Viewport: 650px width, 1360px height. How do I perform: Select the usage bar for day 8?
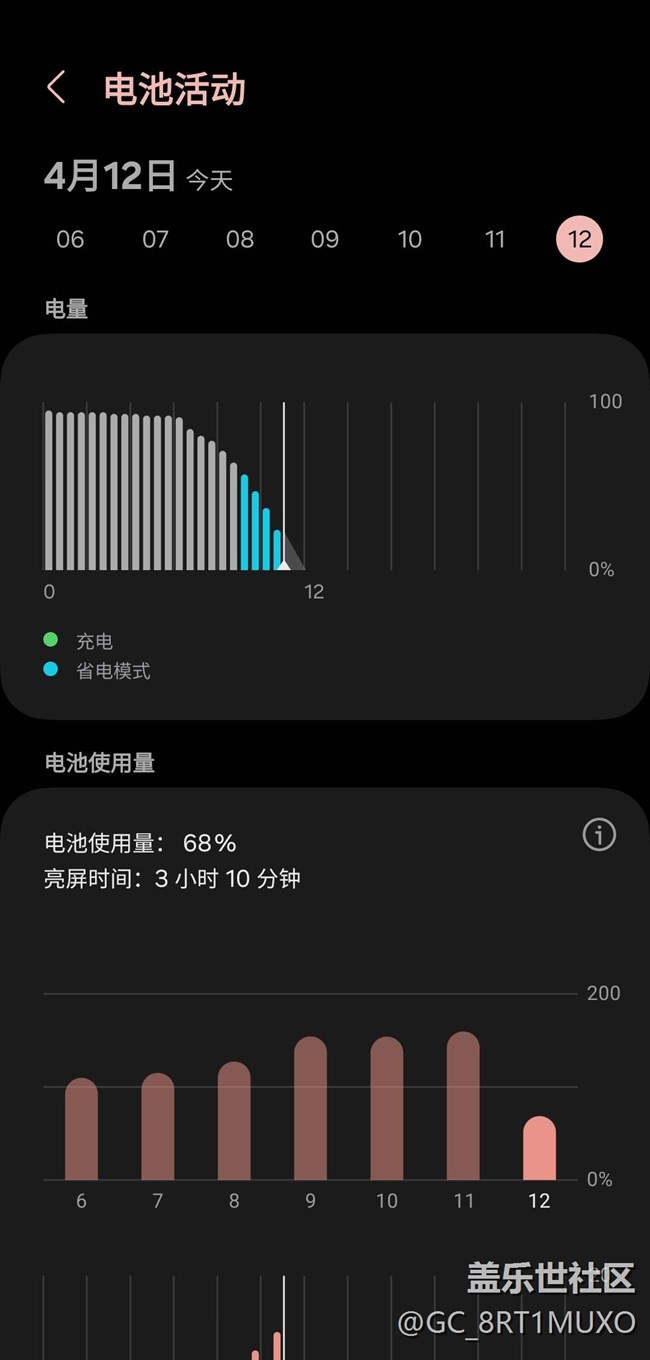click(x=234, y=1122)
